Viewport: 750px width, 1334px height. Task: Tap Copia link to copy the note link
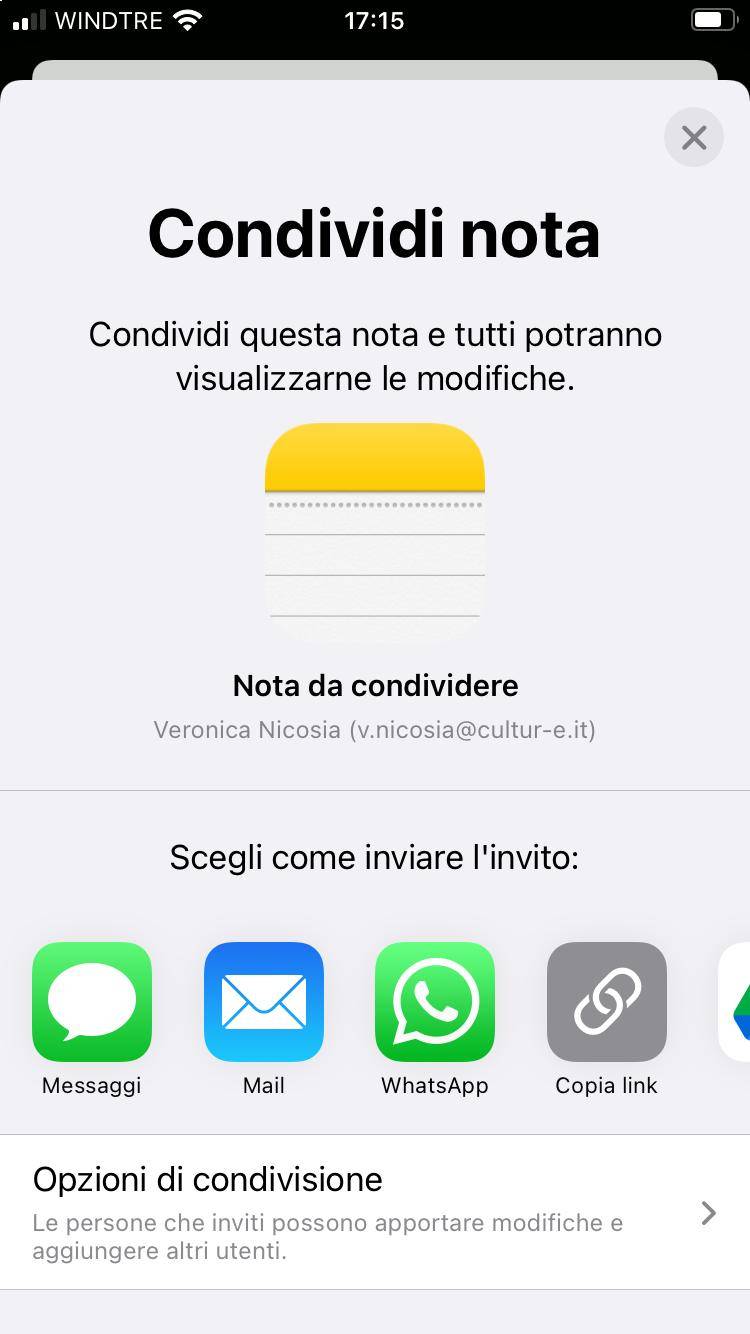(607, 1002)
